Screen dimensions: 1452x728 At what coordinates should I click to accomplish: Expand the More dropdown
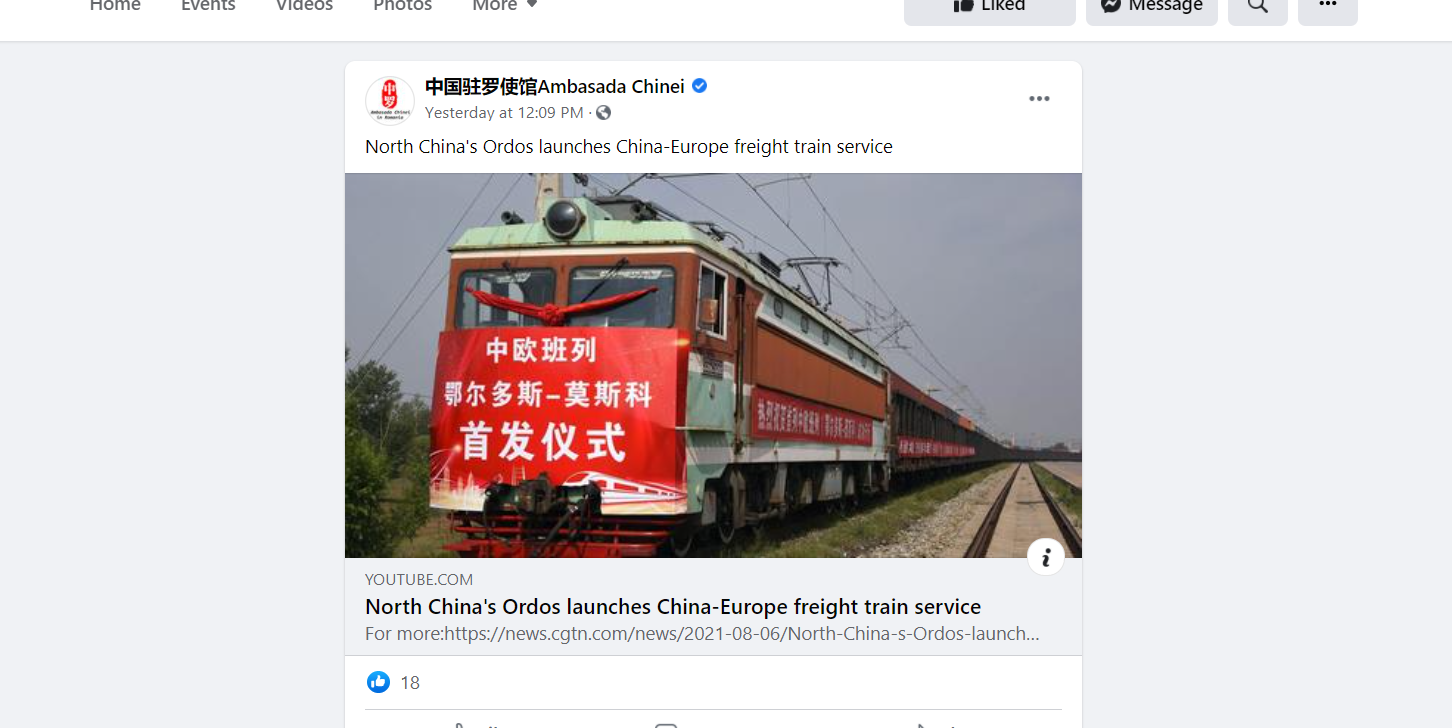[504, 6]
